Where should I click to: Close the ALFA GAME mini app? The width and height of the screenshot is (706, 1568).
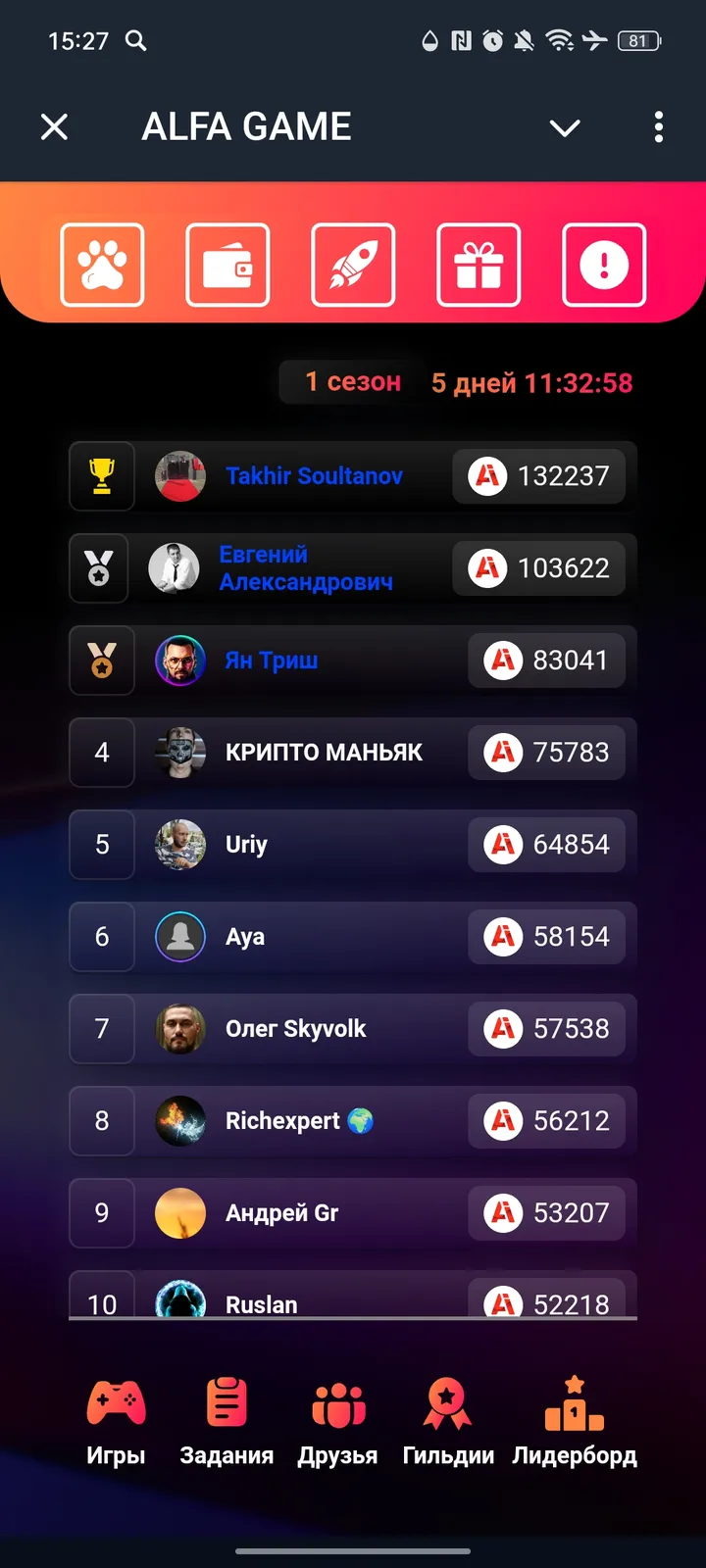click(x=55, y=126)
